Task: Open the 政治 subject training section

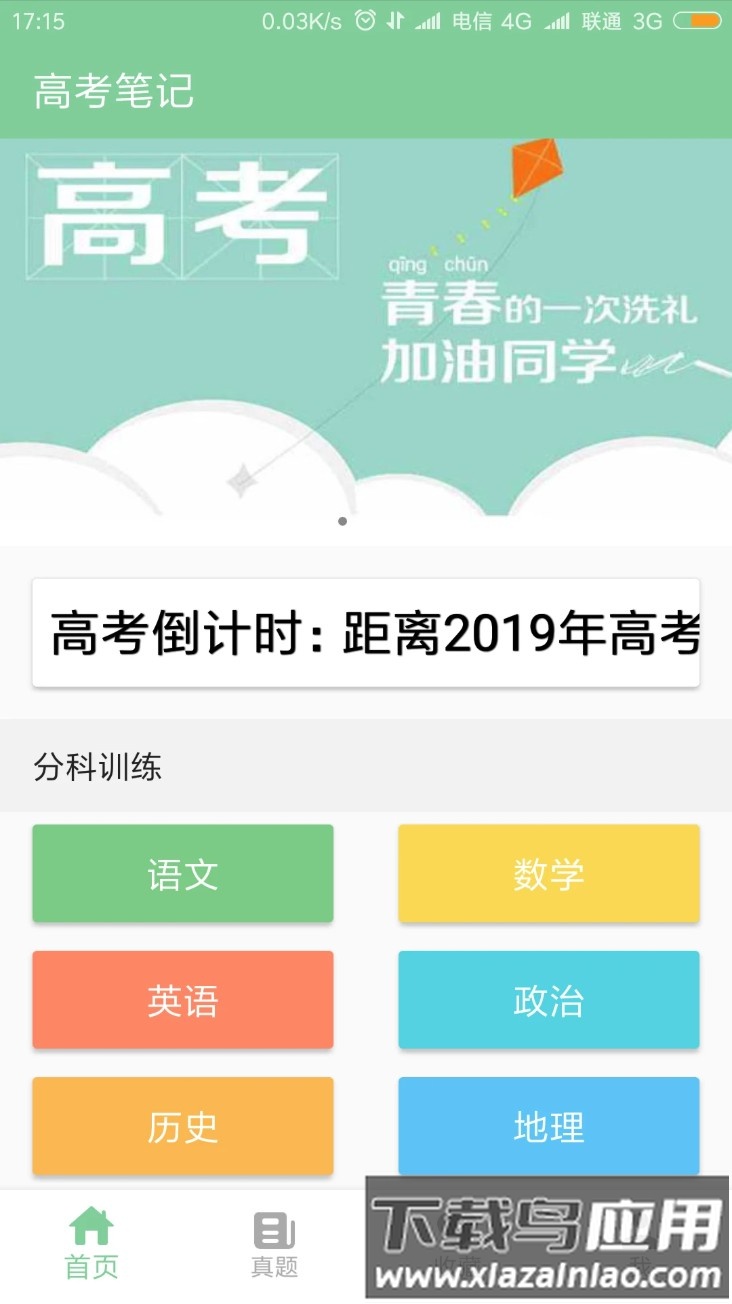Action: coord(549,1000)
